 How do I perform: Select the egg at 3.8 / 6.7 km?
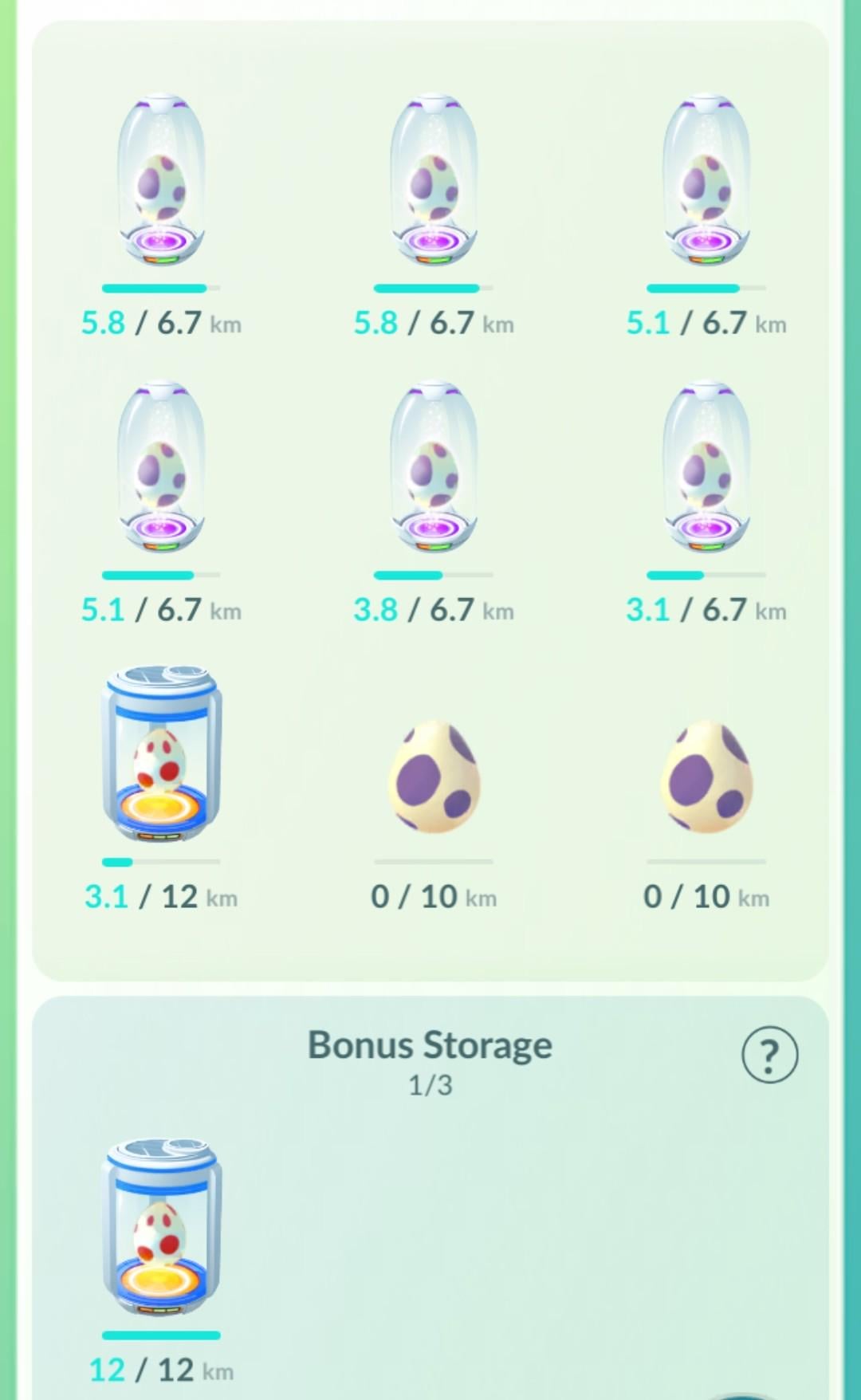tap(434, 468)
